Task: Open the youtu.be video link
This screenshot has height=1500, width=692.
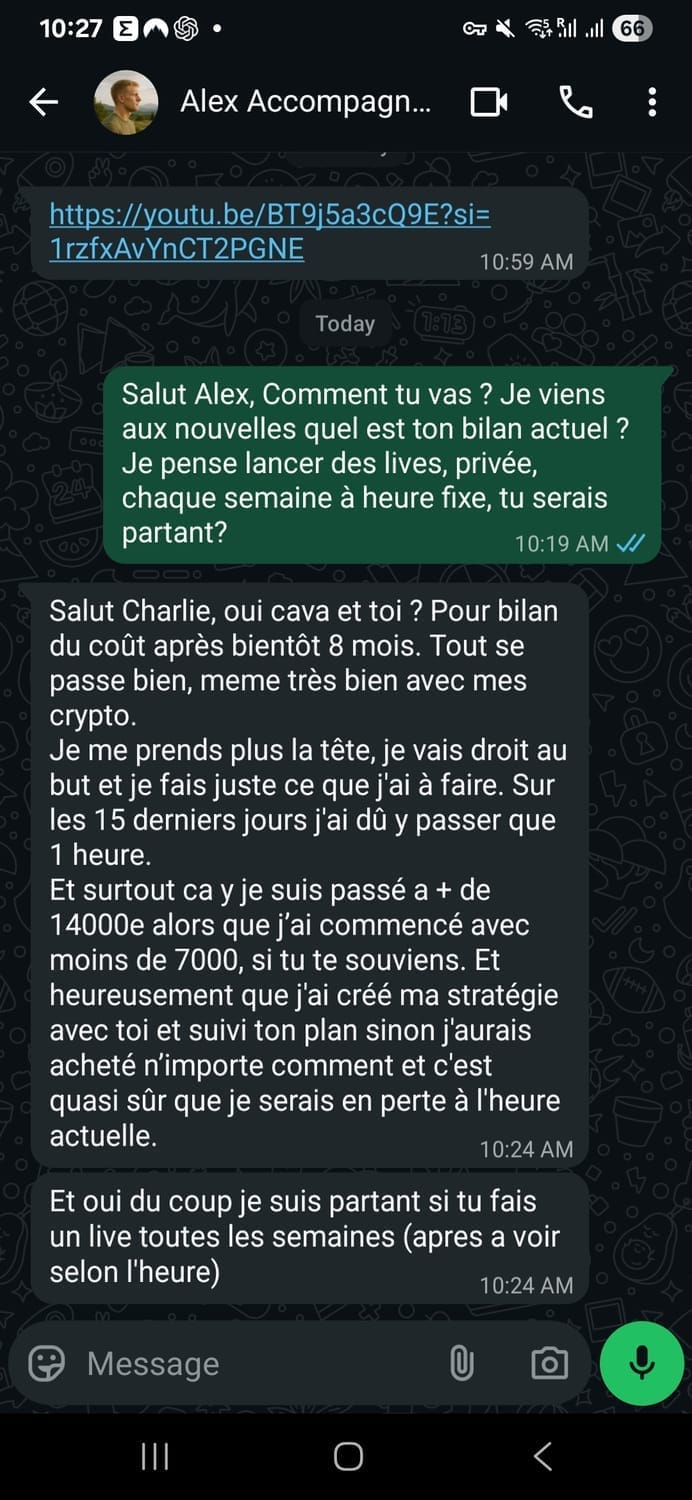Action: tap(269, 231)
